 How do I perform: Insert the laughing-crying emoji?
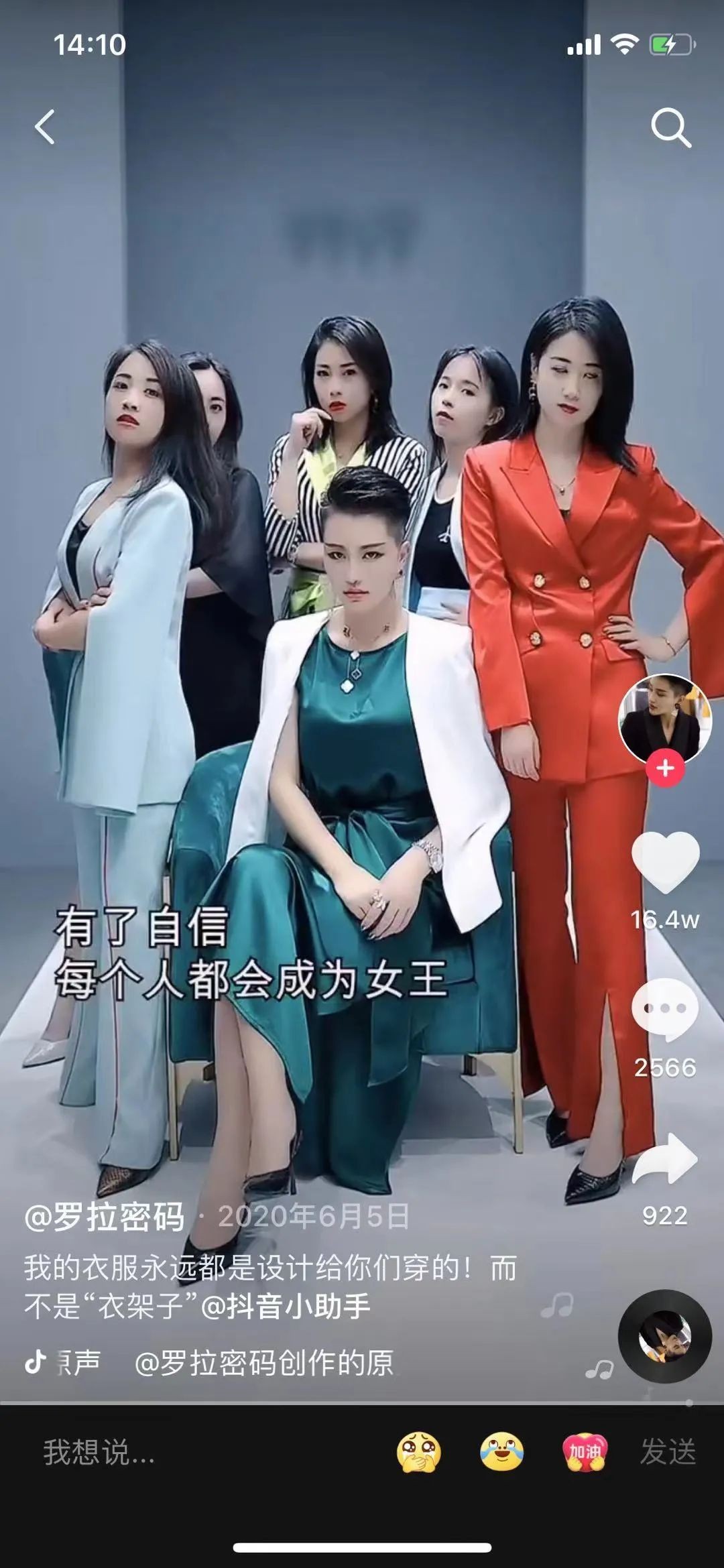tap(501, 1453)
